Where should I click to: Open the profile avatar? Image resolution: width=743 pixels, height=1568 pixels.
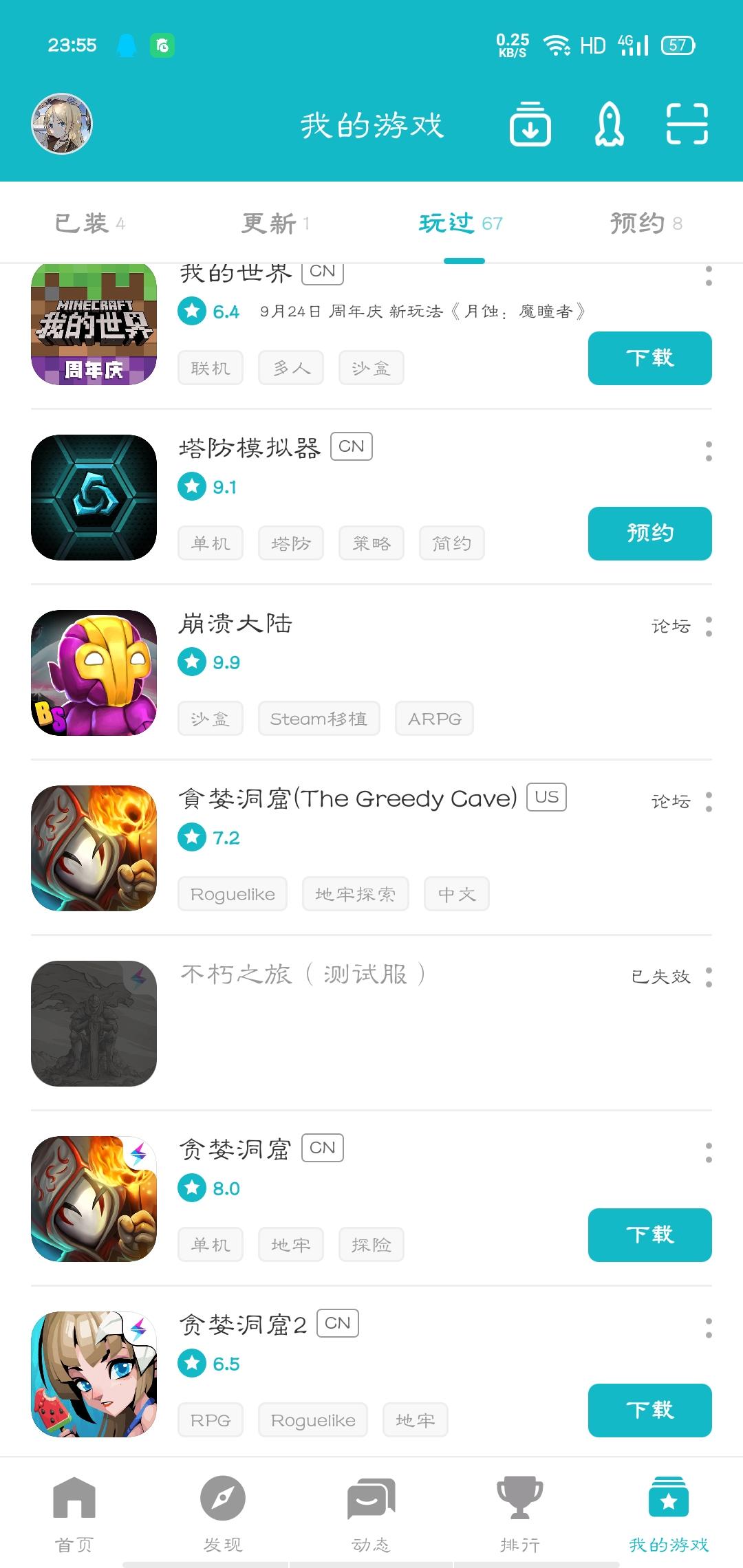pos(62,124)
